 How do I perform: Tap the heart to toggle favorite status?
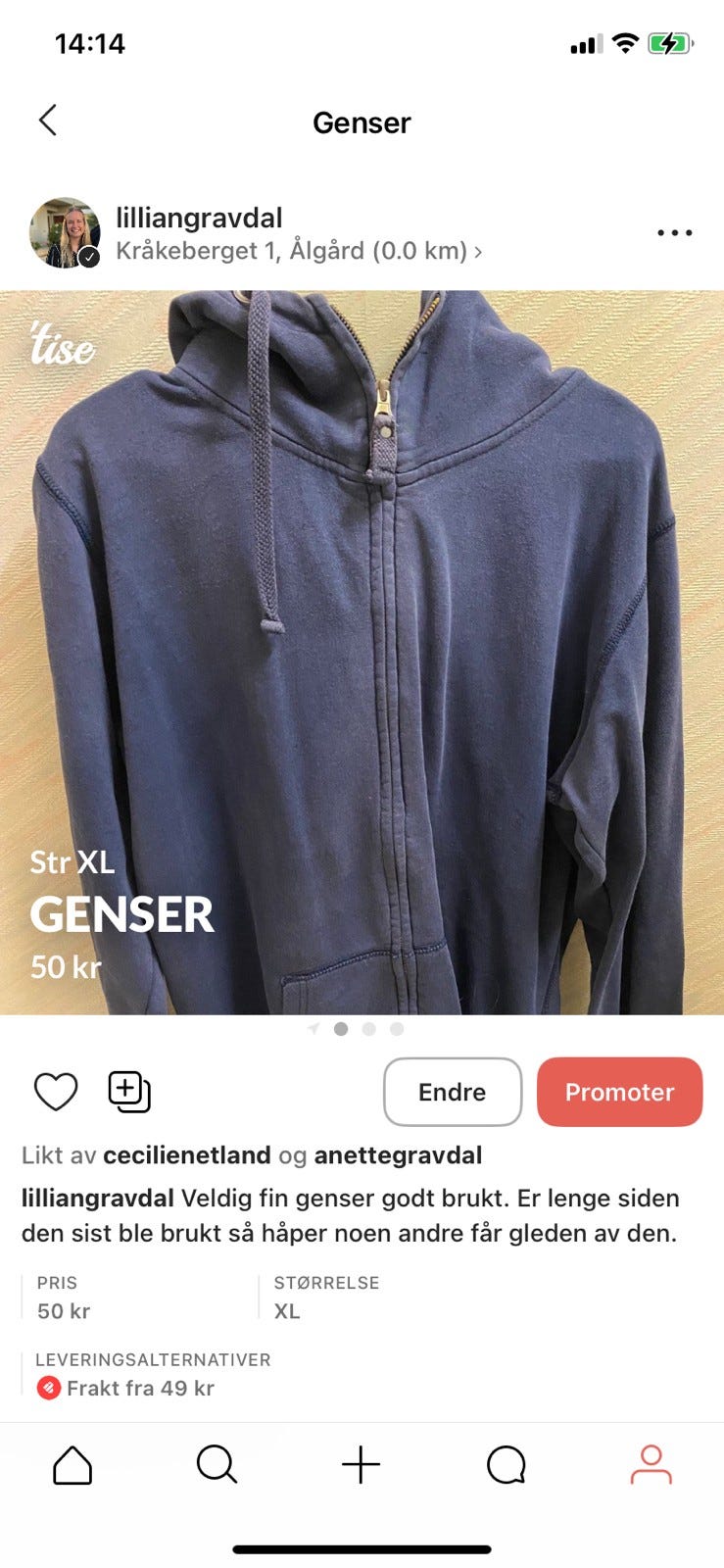coord(56,1091)
